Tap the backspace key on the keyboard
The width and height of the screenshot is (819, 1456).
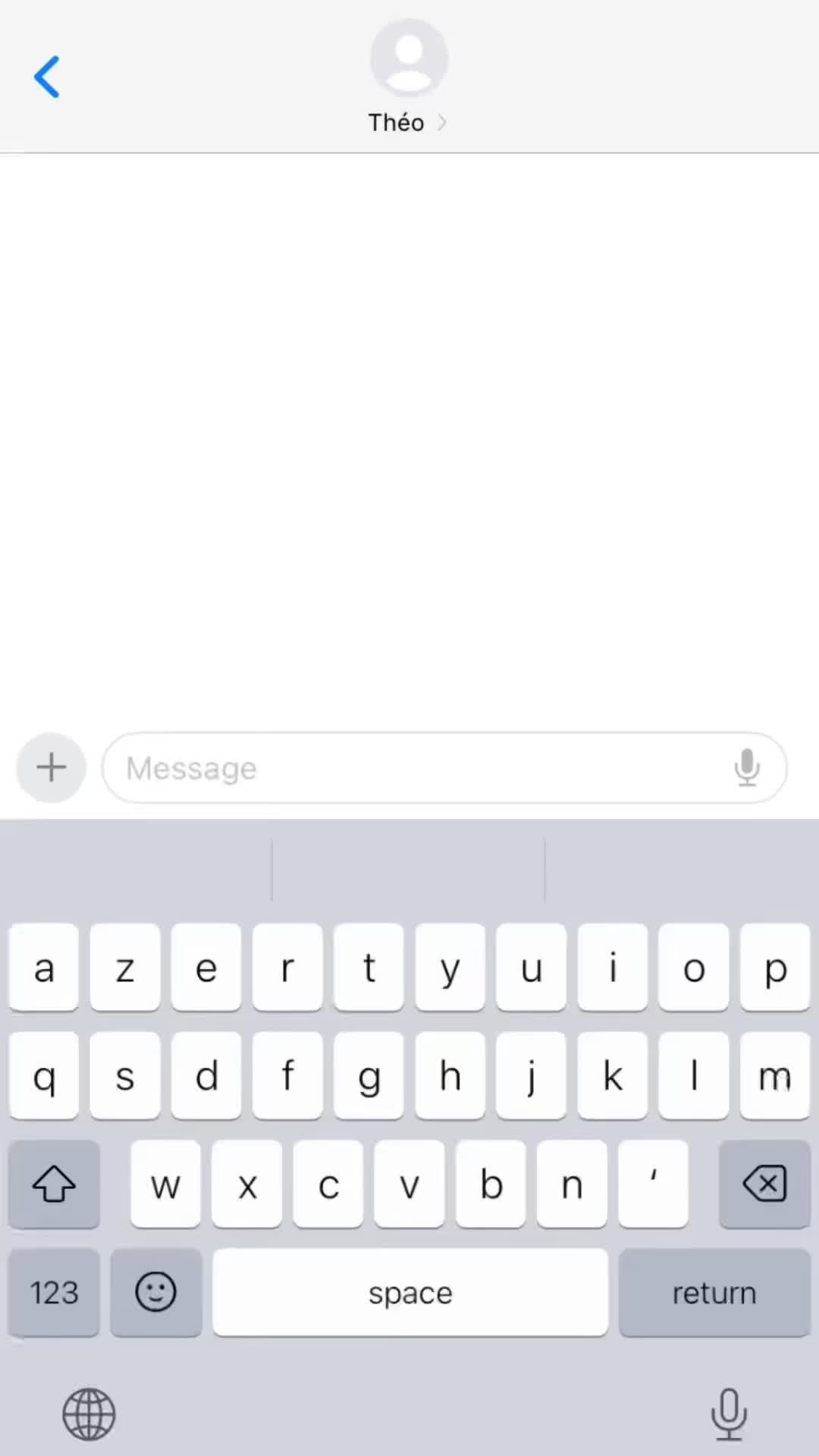[x=764, y=1185]
